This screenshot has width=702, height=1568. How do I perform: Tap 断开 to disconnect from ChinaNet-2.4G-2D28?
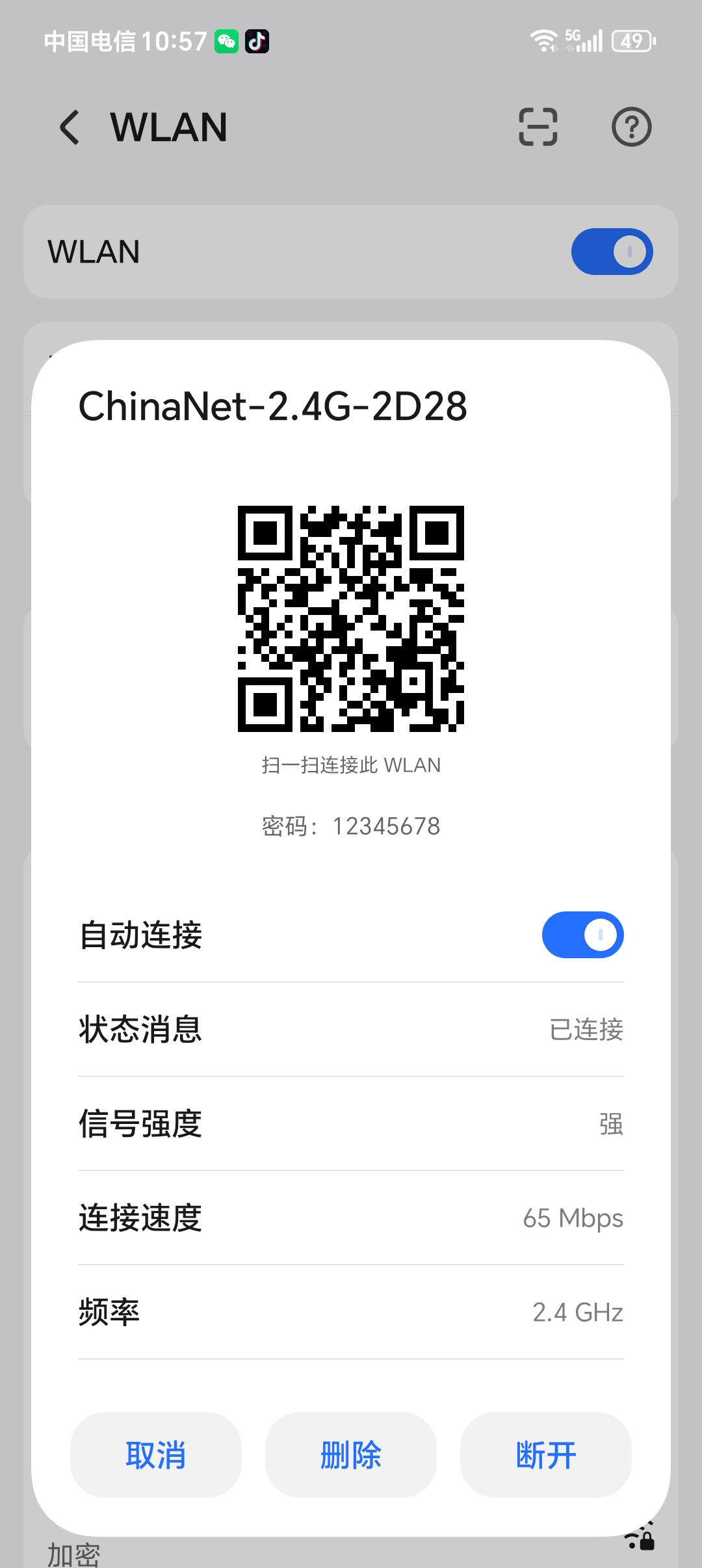(546, 1455)
